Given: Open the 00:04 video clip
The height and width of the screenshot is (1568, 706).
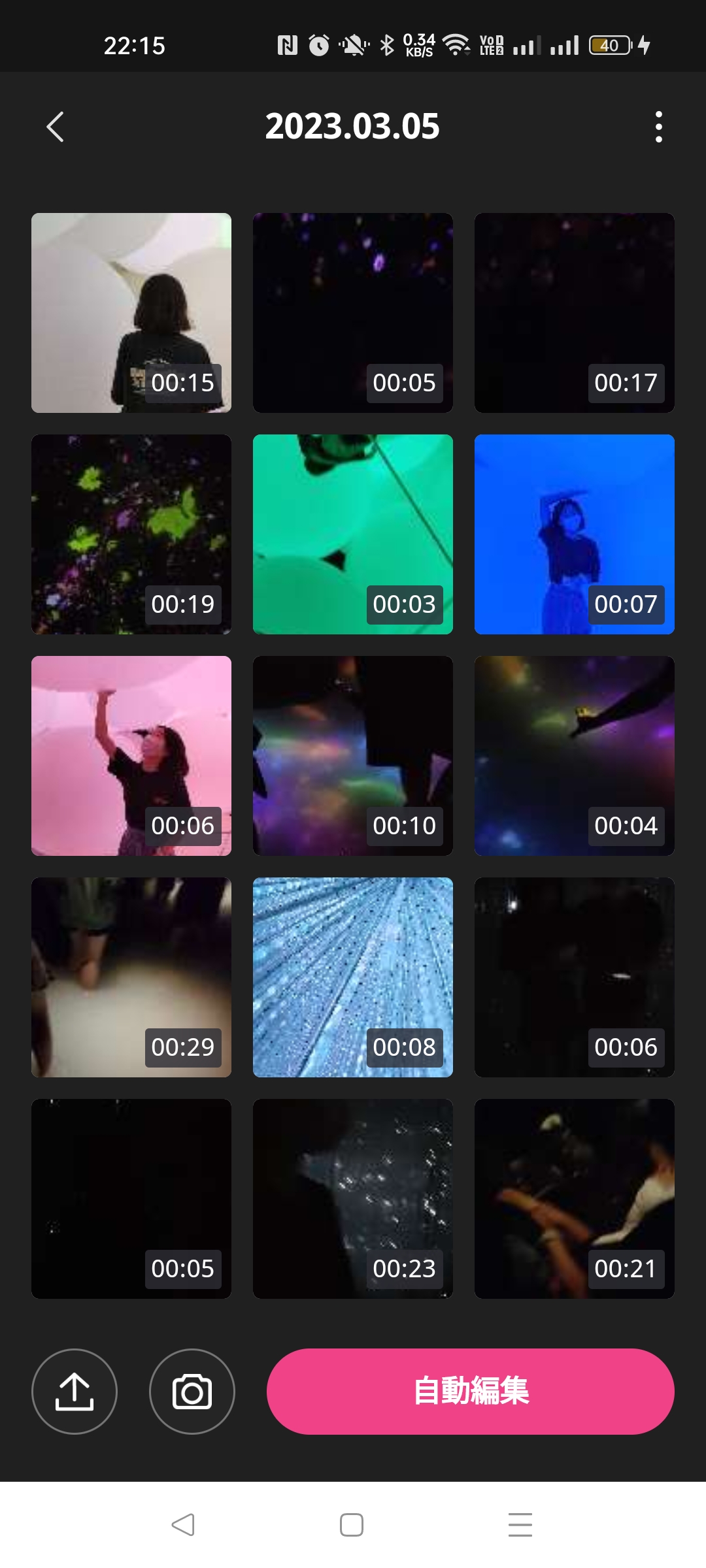Looking at the screenshot, I should tap(575, 756).
